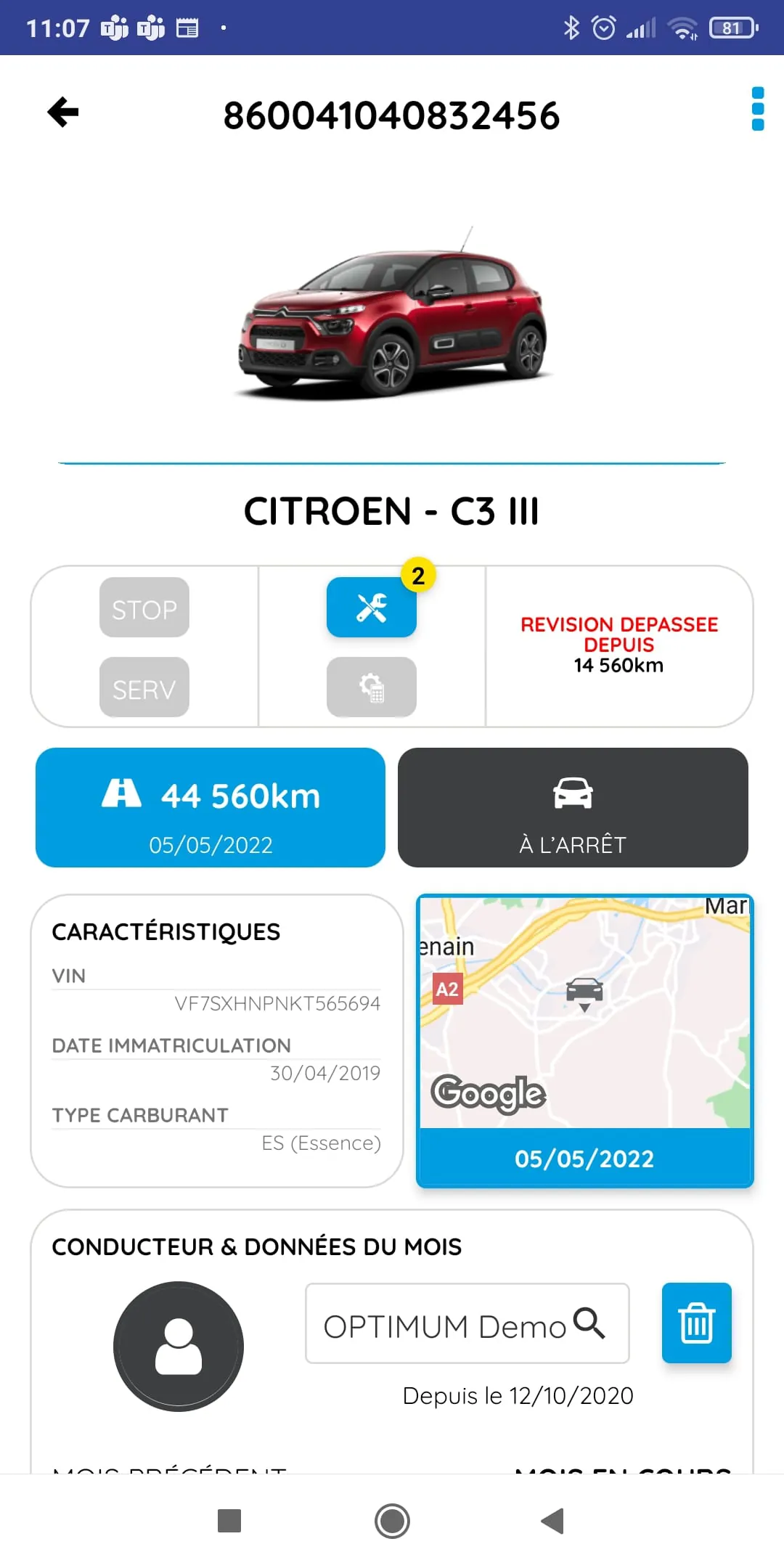Open the 44 560km mileage tile
The width and height of the screenshot is (784, 1568).
pos(211,807)
